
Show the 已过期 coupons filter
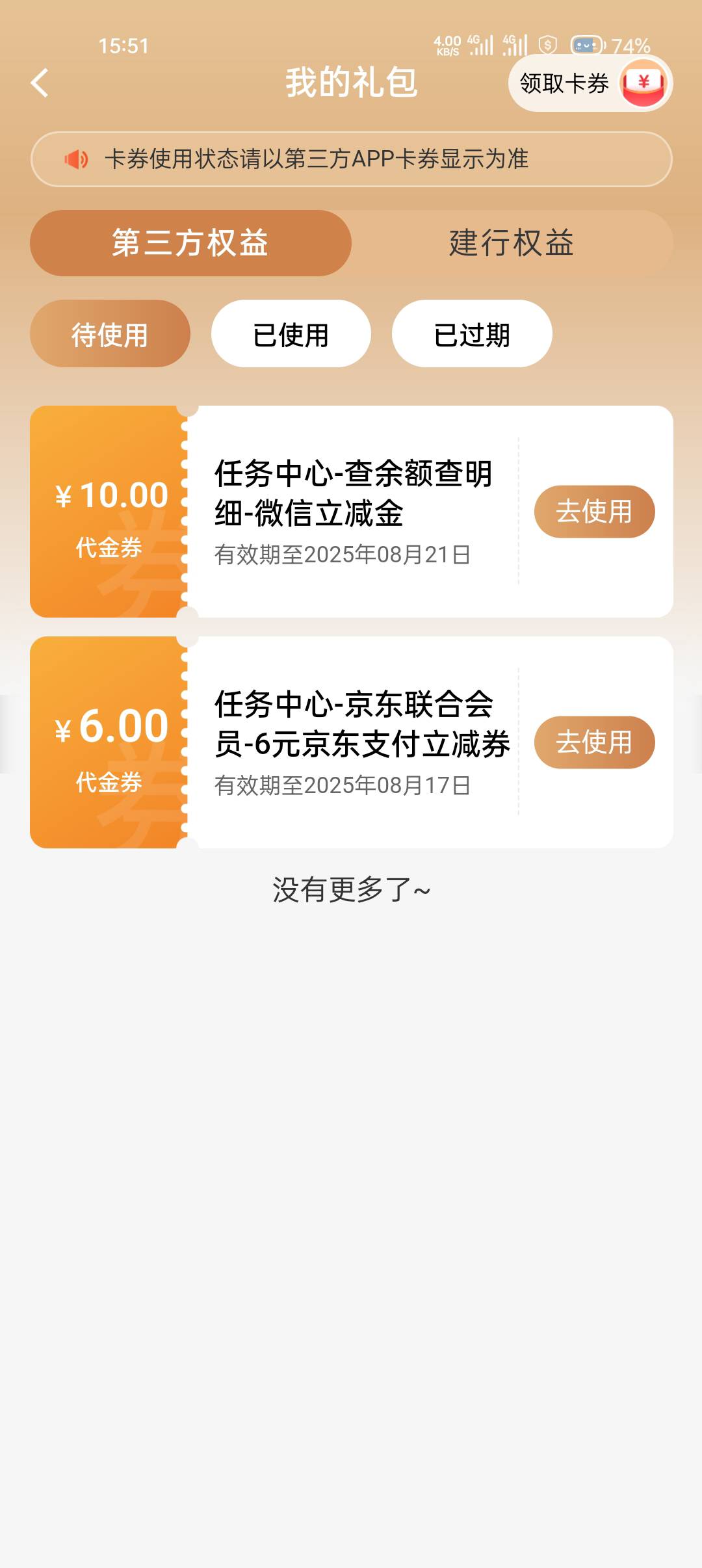tap(472, 333)
